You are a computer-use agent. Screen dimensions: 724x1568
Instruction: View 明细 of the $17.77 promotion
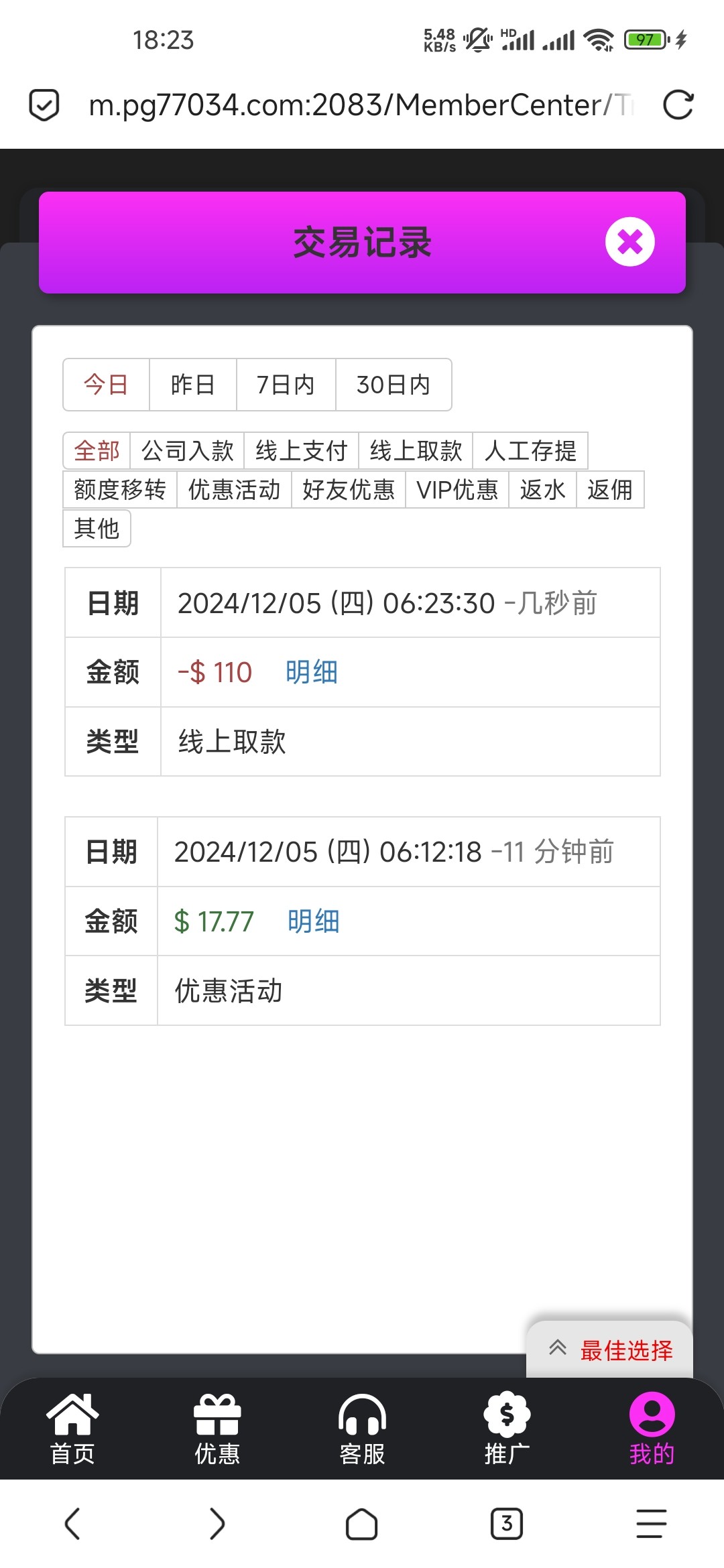314,921
